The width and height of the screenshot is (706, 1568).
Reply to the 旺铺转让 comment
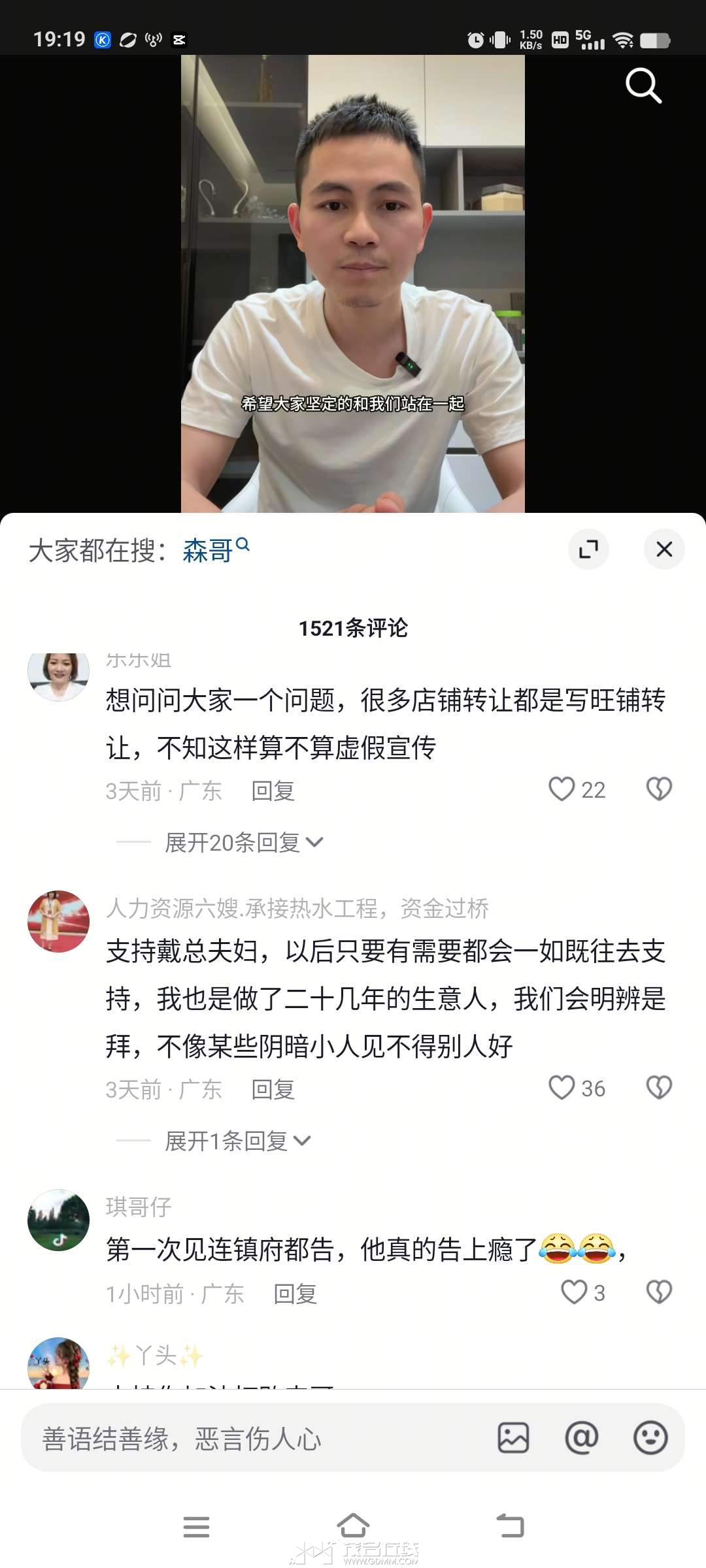tap(273, 791)
